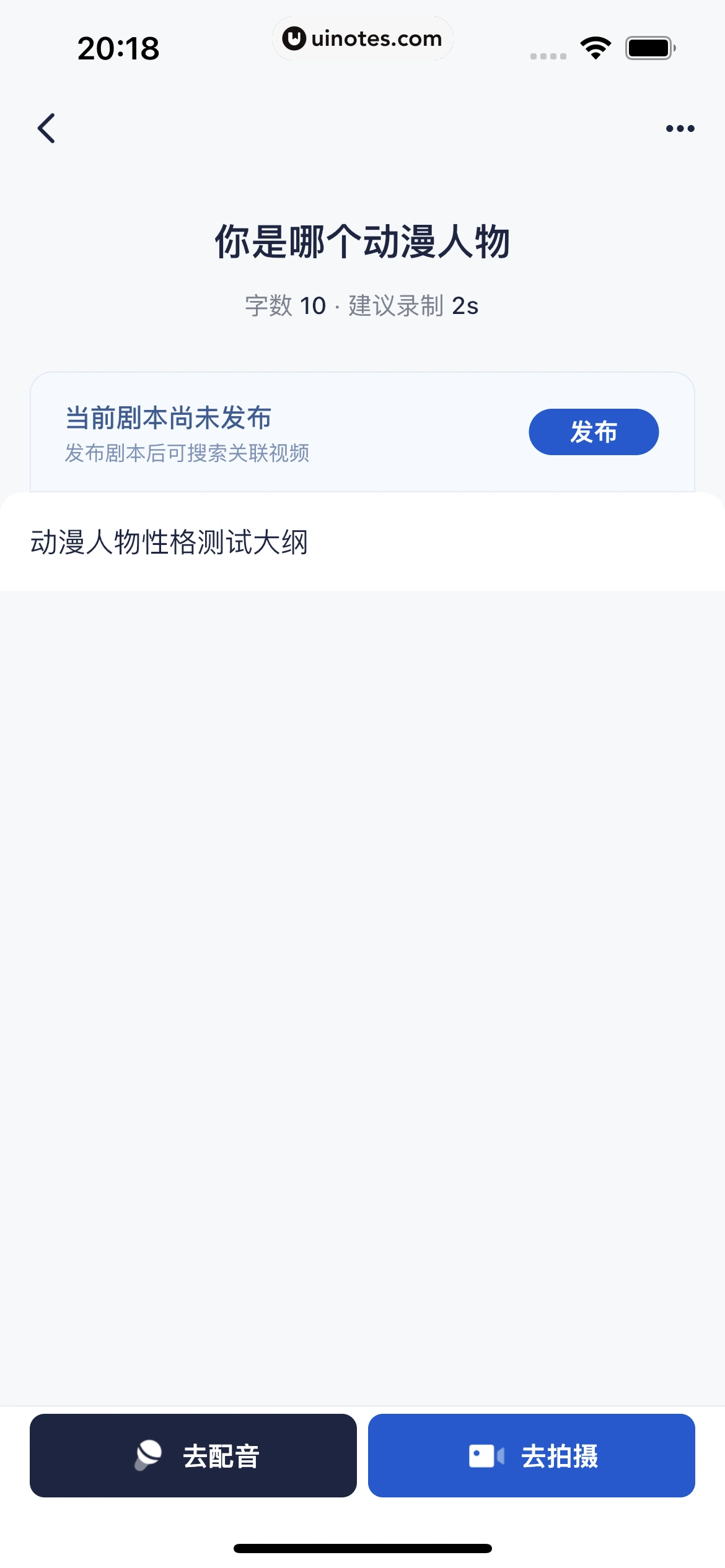Tap the 发布 button to publish the script
The image size is (725, 1568).
593,432
